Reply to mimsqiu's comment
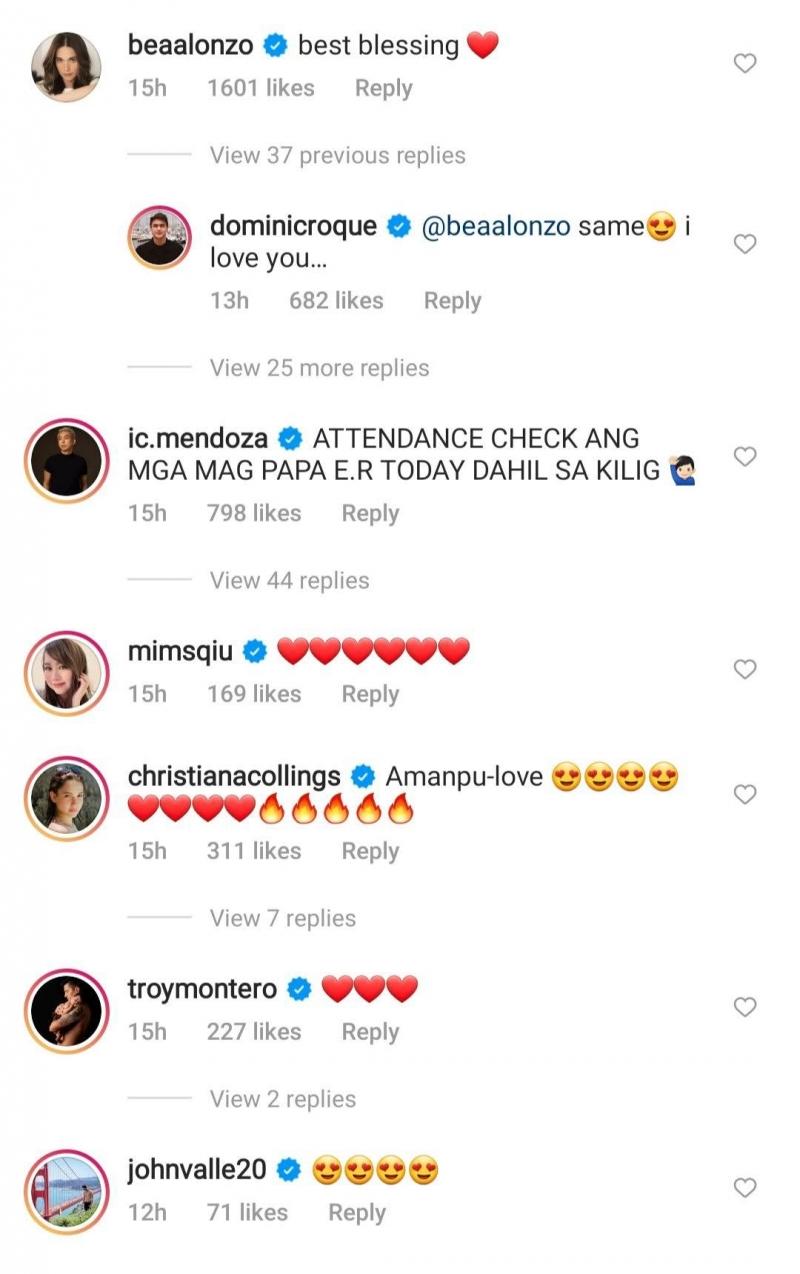The image size is (800, 1274). 370,694
